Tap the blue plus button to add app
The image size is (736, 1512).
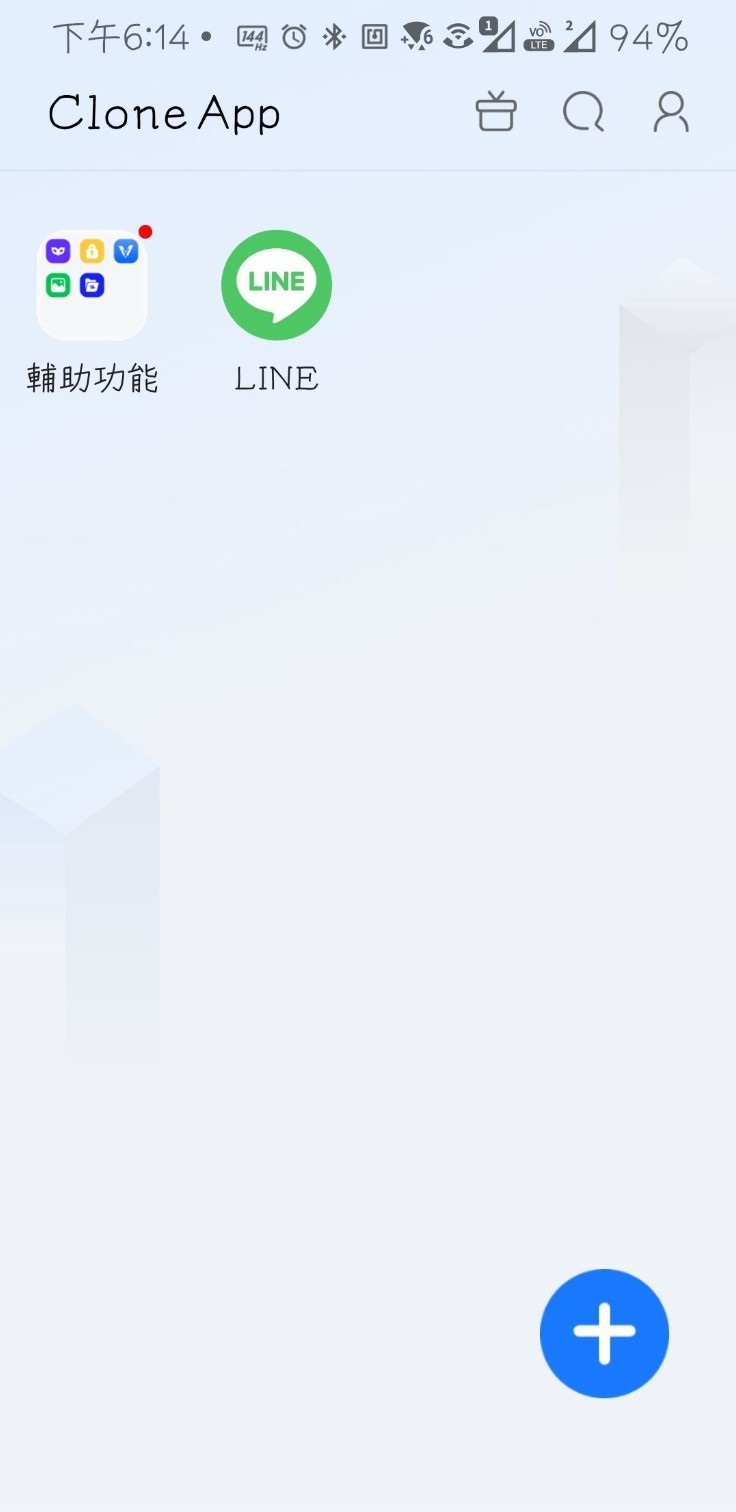(604, 1333)
